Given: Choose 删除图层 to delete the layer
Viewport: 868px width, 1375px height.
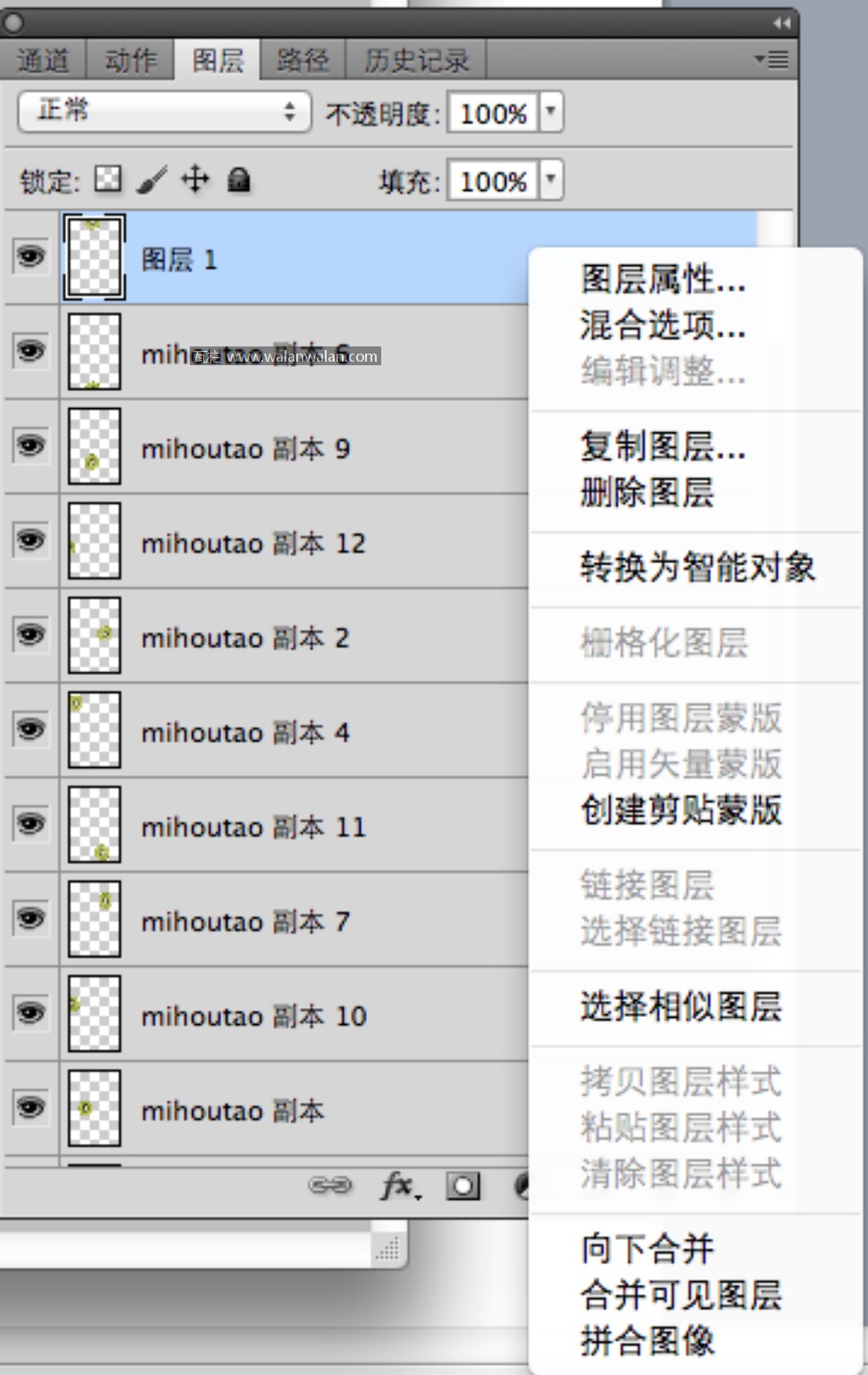Looking at the screenshot, I should pos(647,491).
